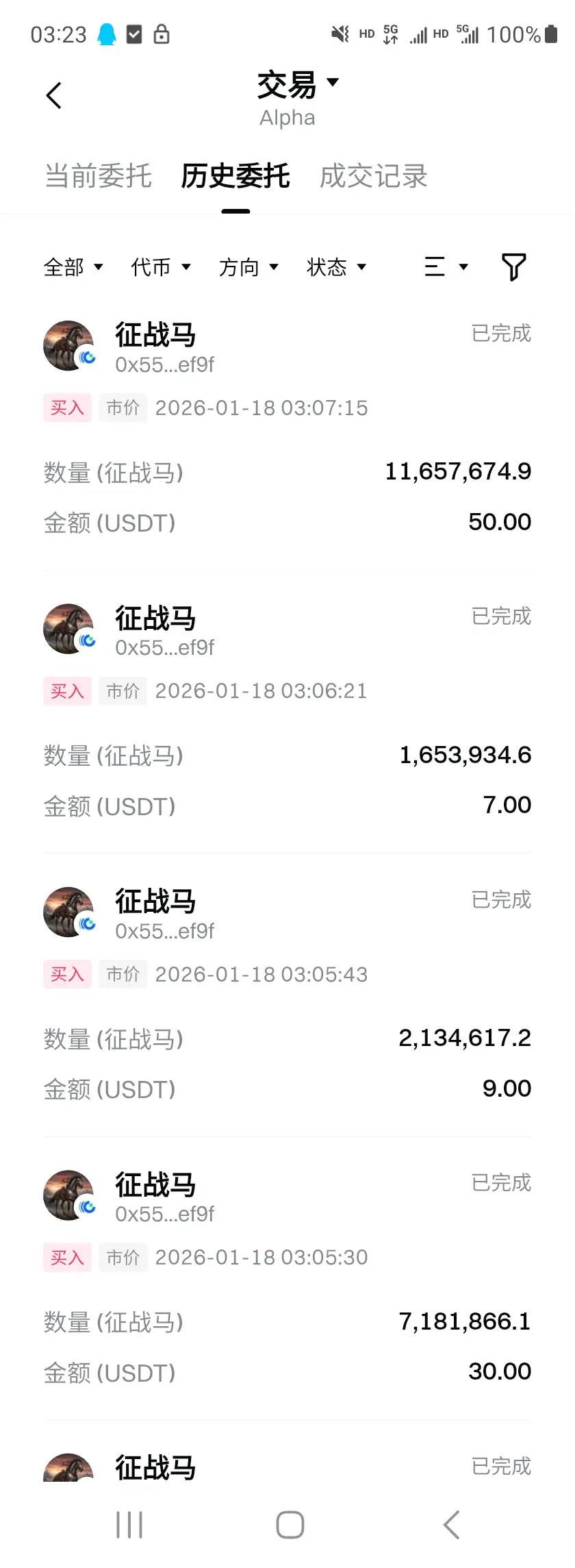
Task: Go back using the top-left arrow
Action: pos(54,95)
